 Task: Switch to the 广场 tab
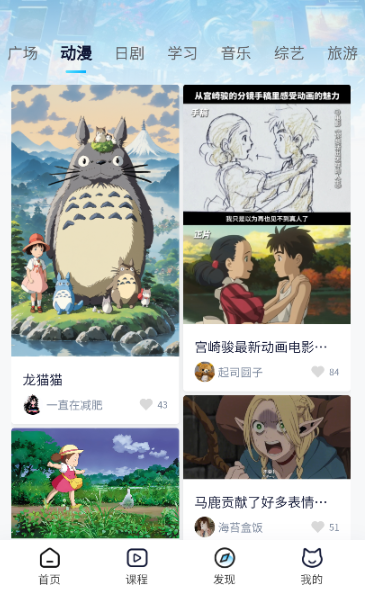(23, 54)
